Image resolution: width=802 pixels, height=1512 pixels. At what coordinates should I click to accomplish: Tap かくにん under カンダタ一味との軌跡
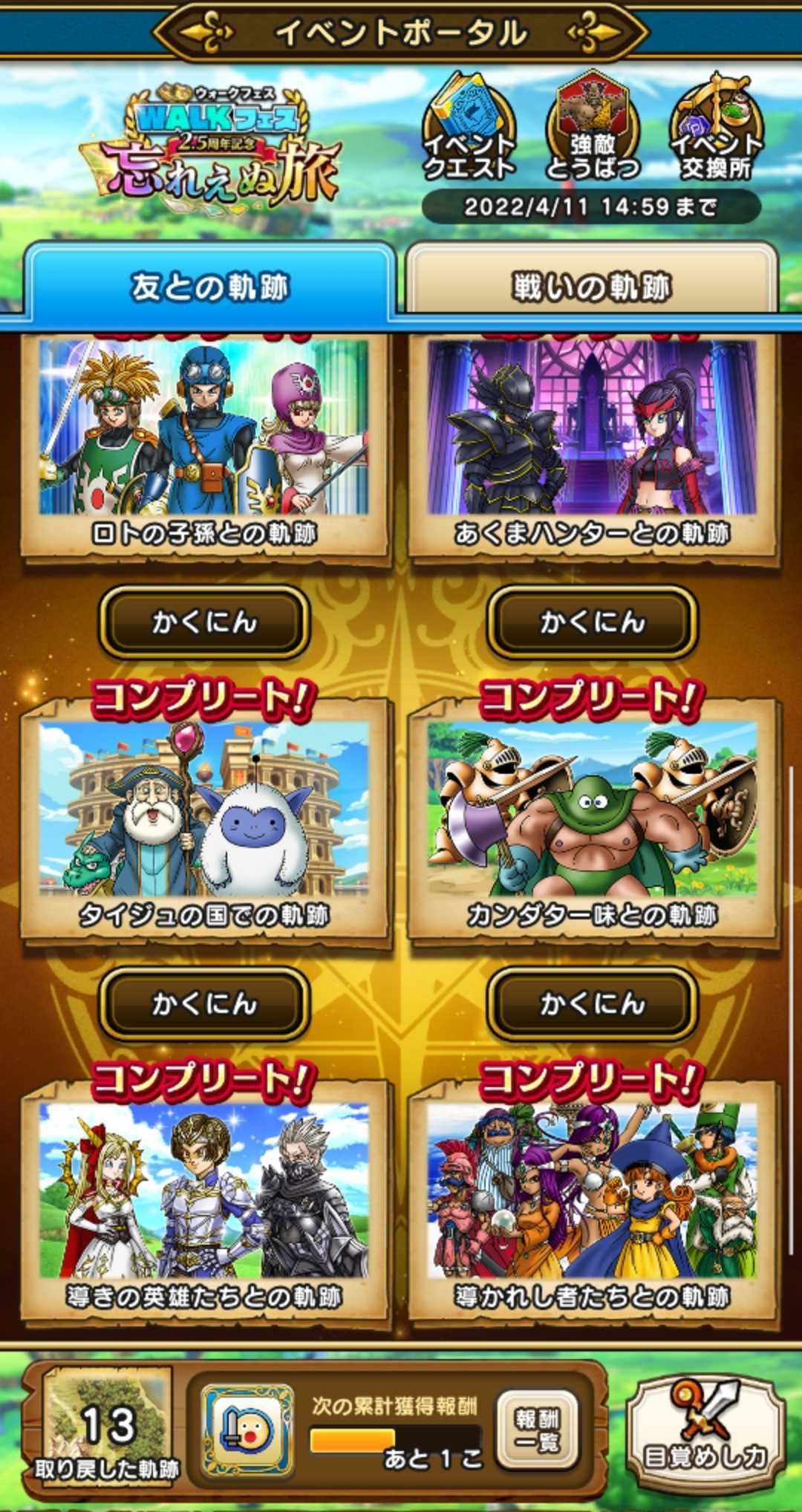(x=592, y=1003)
